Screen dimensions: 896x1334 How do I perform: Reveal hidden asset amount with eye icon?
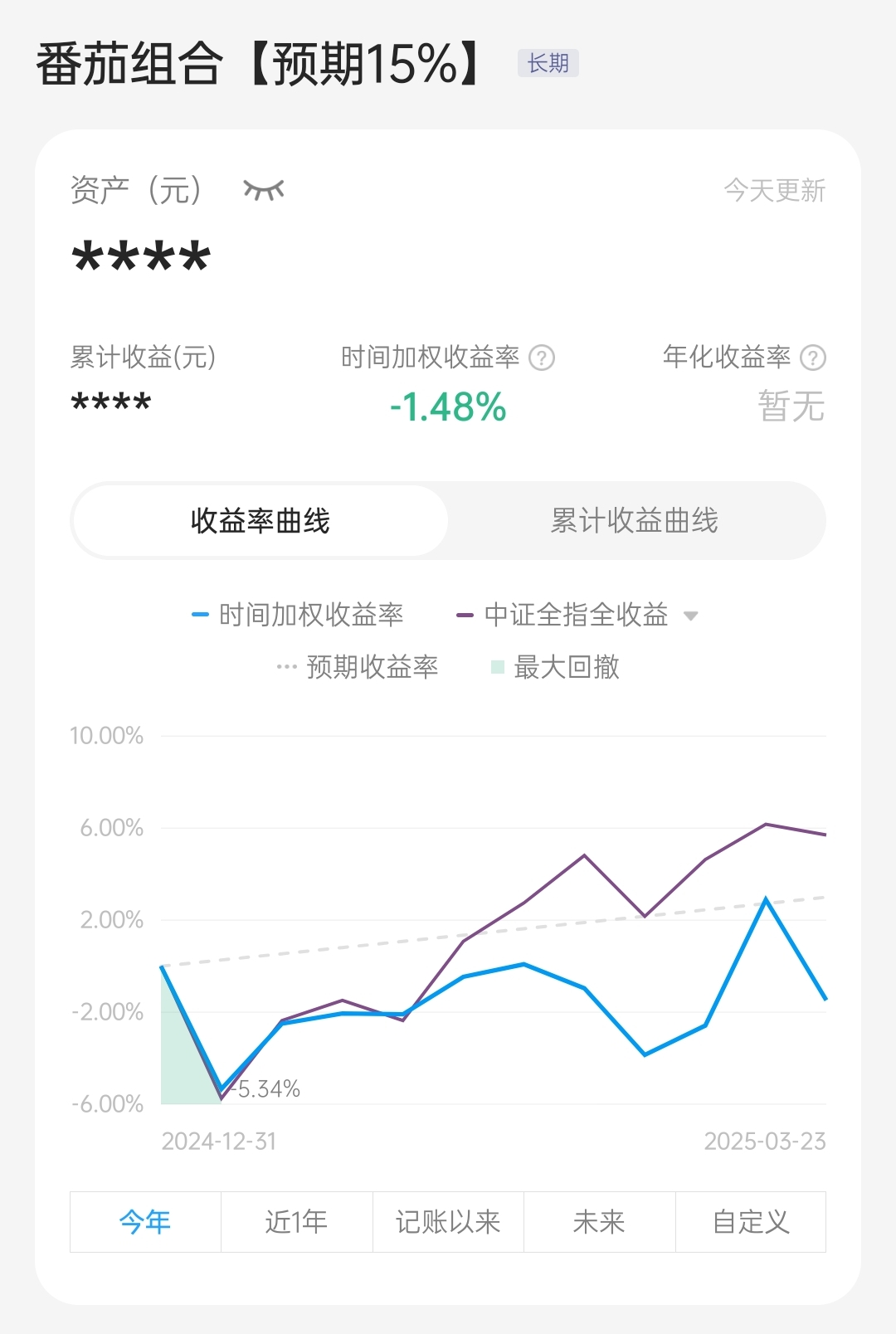click(x=264, y=190)
